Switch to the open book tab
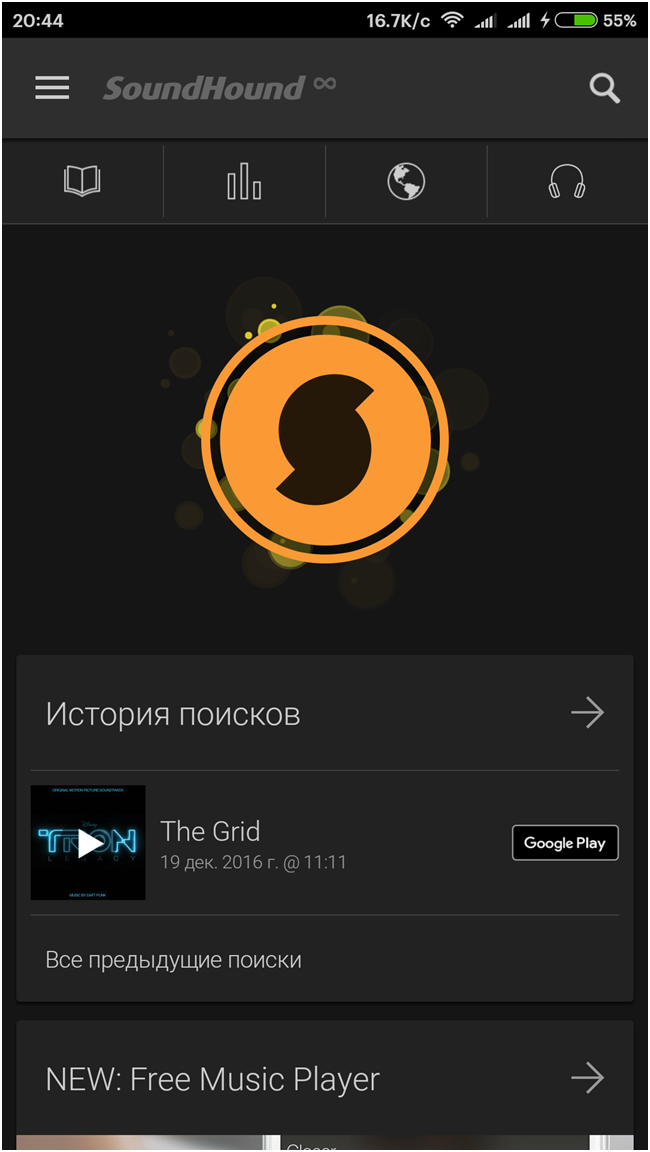This screenshot has width=650, height=1152. (82, 181)
